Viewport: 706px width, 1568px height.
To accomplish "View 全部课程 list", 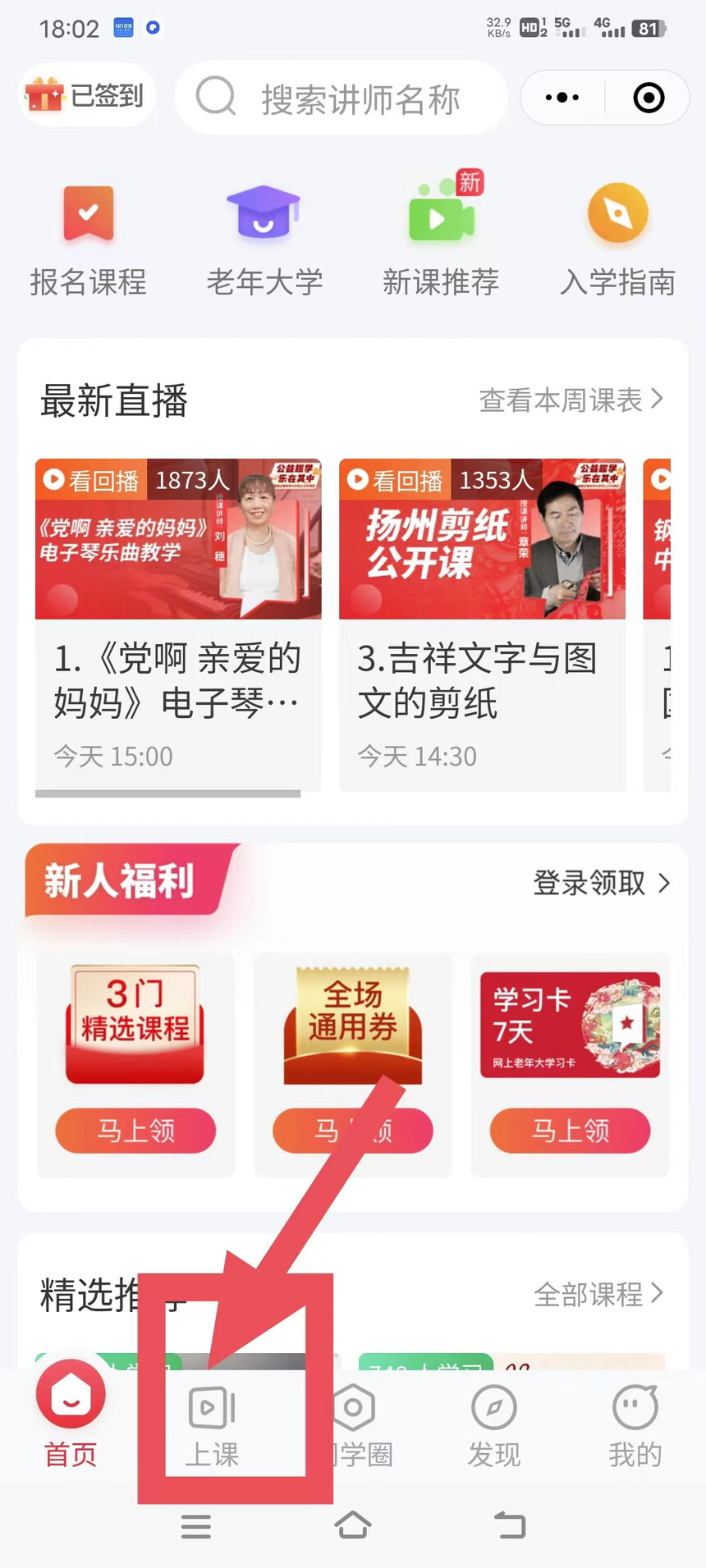I will tap(598, 1295).
